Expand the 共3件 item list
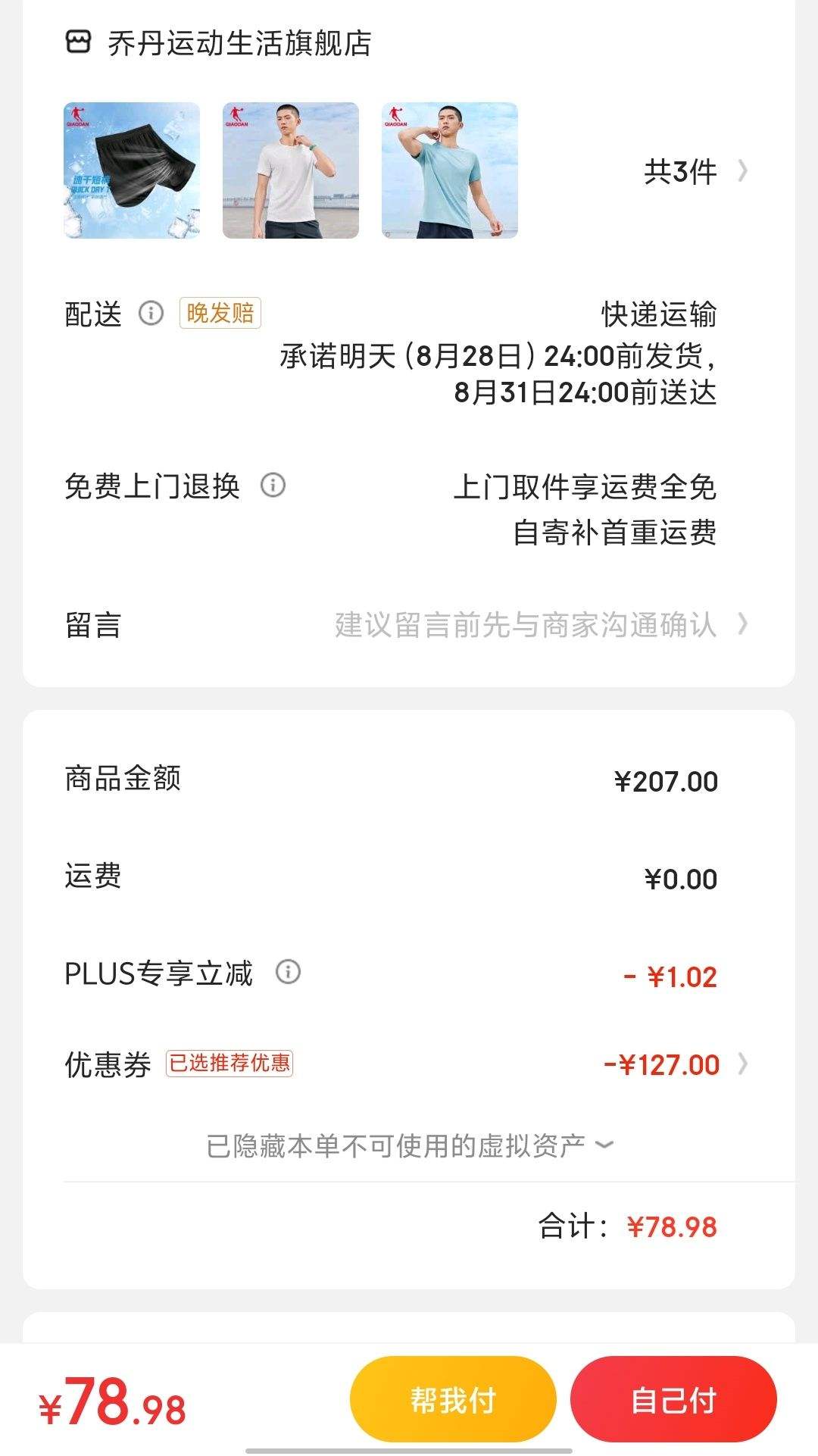 coord(695,172)
